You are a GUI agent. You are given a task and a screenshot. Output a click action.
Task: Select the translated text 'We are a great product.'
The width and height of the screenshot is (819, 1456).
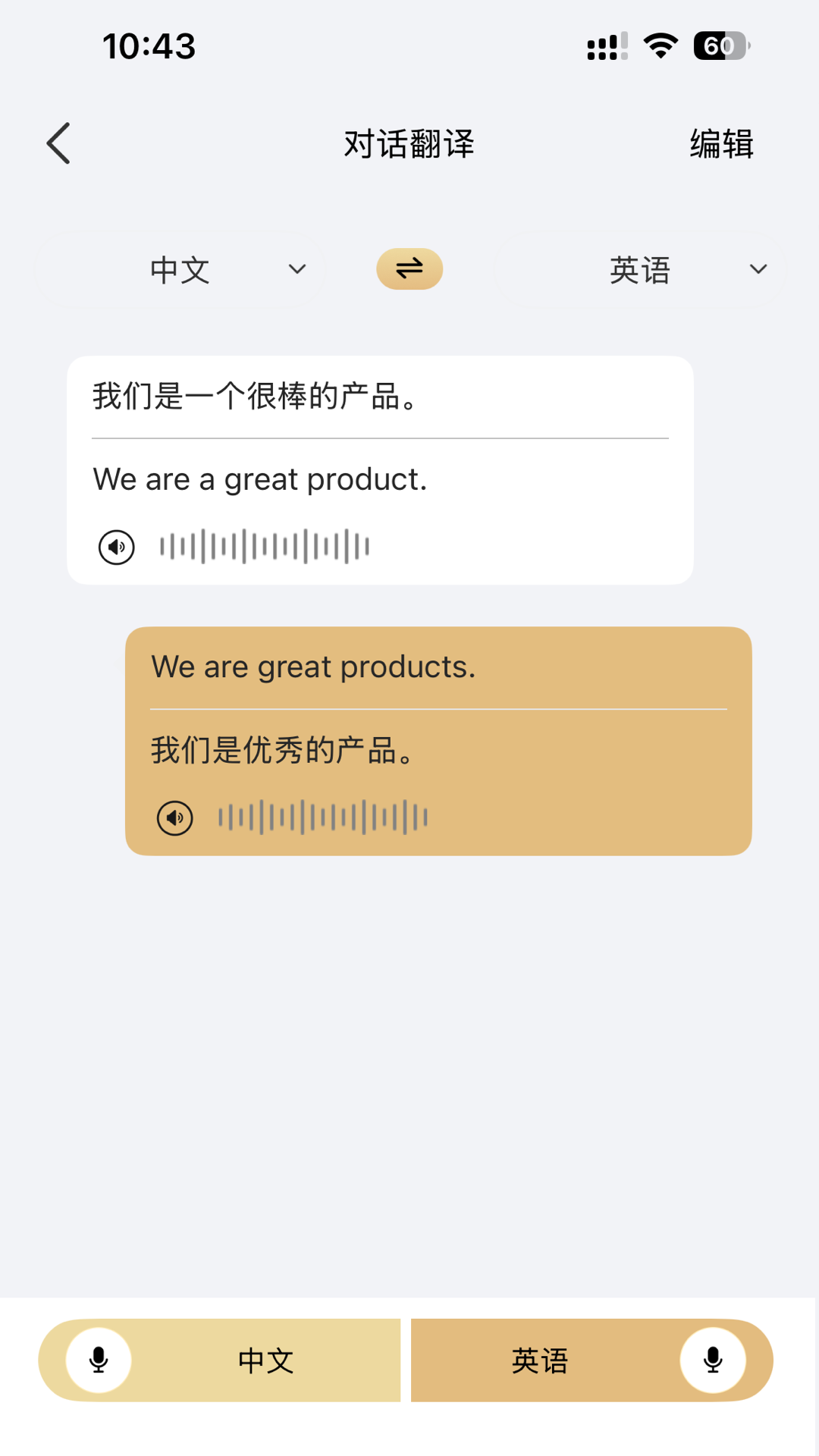tap(259, 479)
